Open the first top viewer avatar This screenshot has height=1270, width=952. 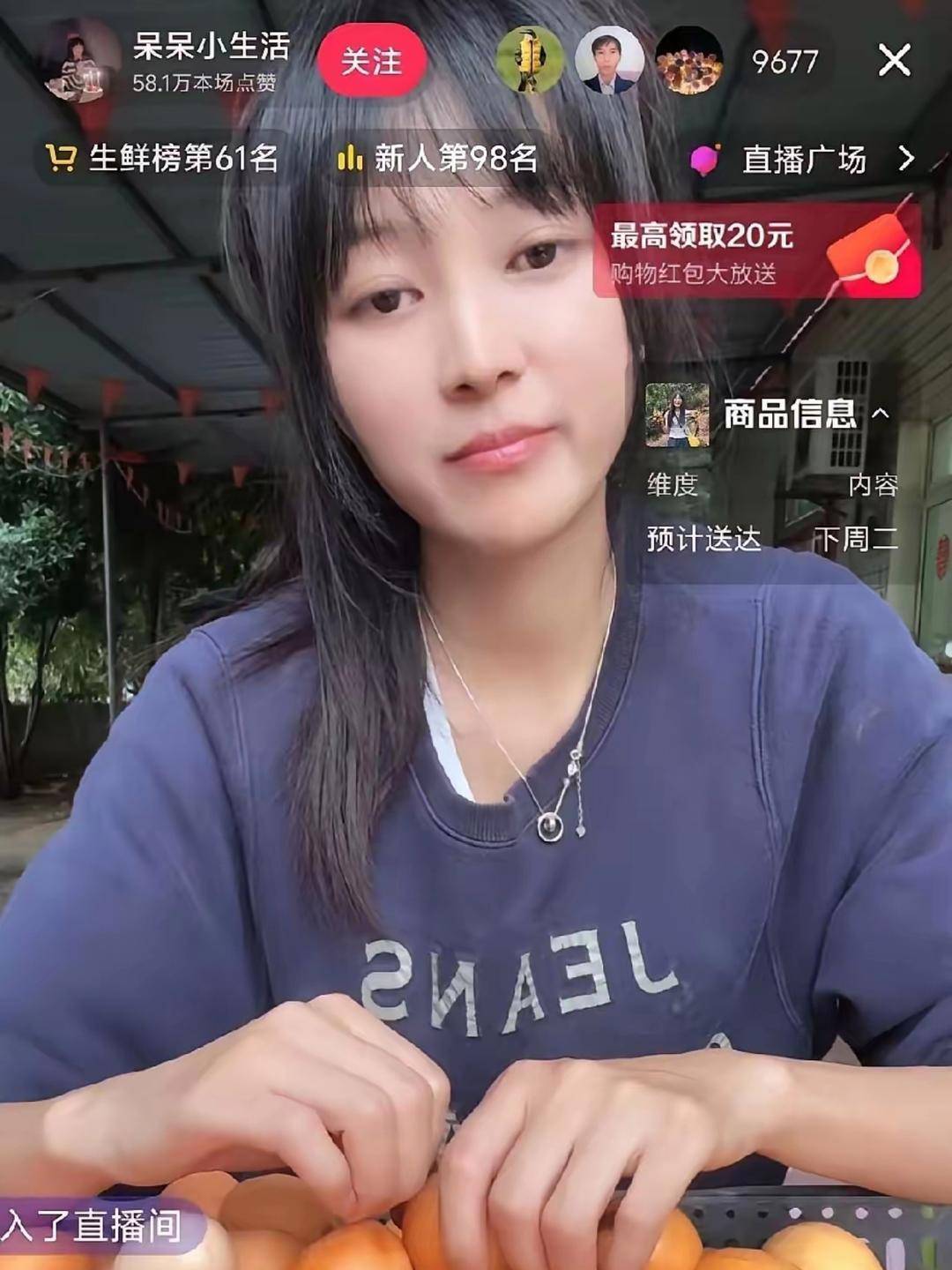coord(530,61)
